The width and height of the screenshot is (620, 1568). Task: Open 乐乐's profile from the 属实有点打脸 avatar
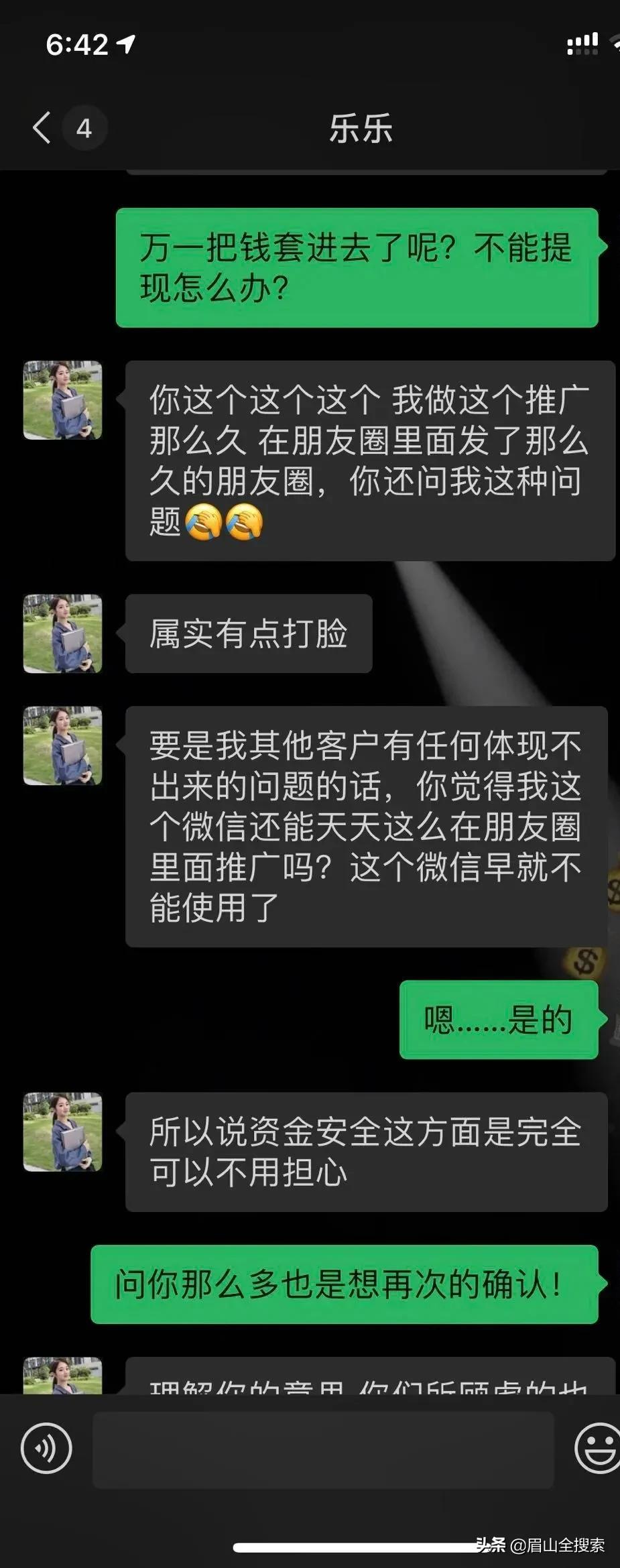pos(62,633)
